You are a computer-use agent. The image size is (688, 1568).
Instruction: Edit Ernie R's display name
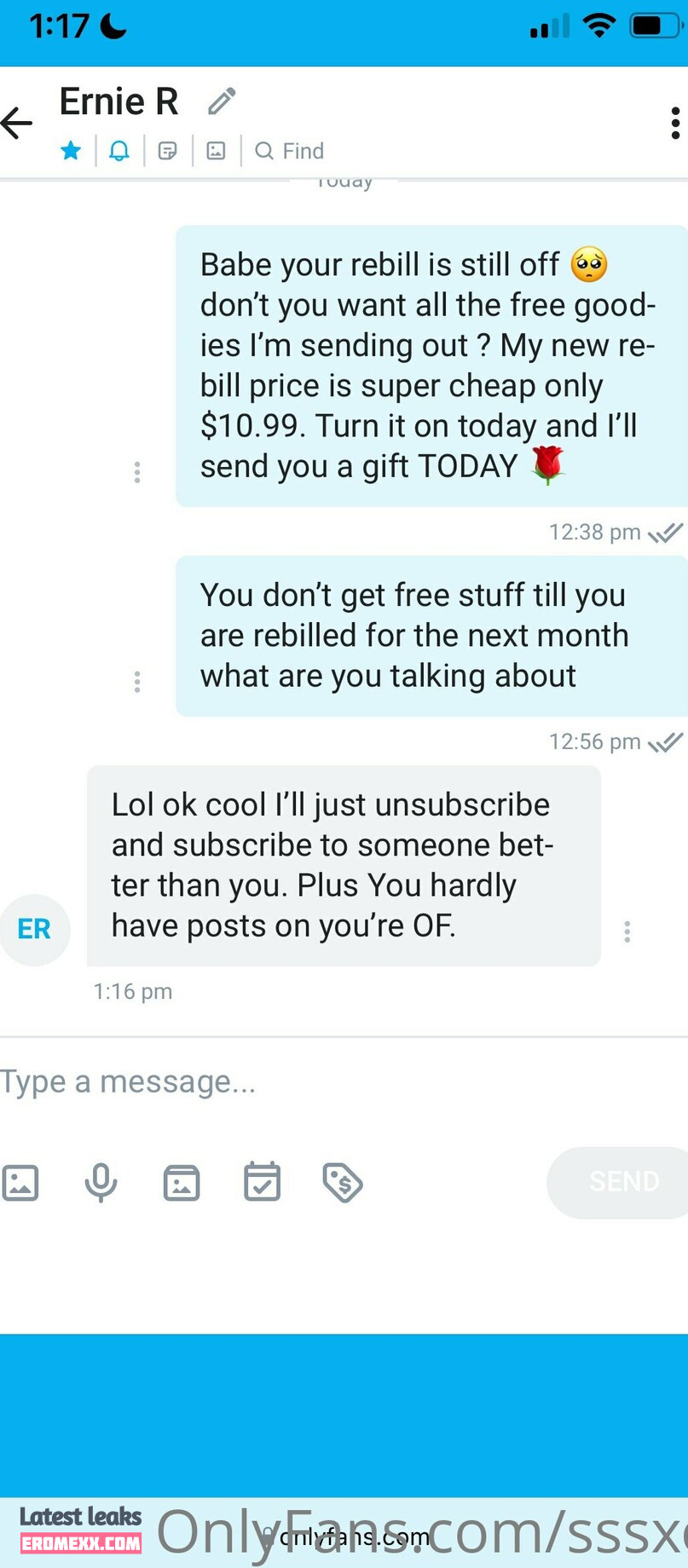point(222,101)
